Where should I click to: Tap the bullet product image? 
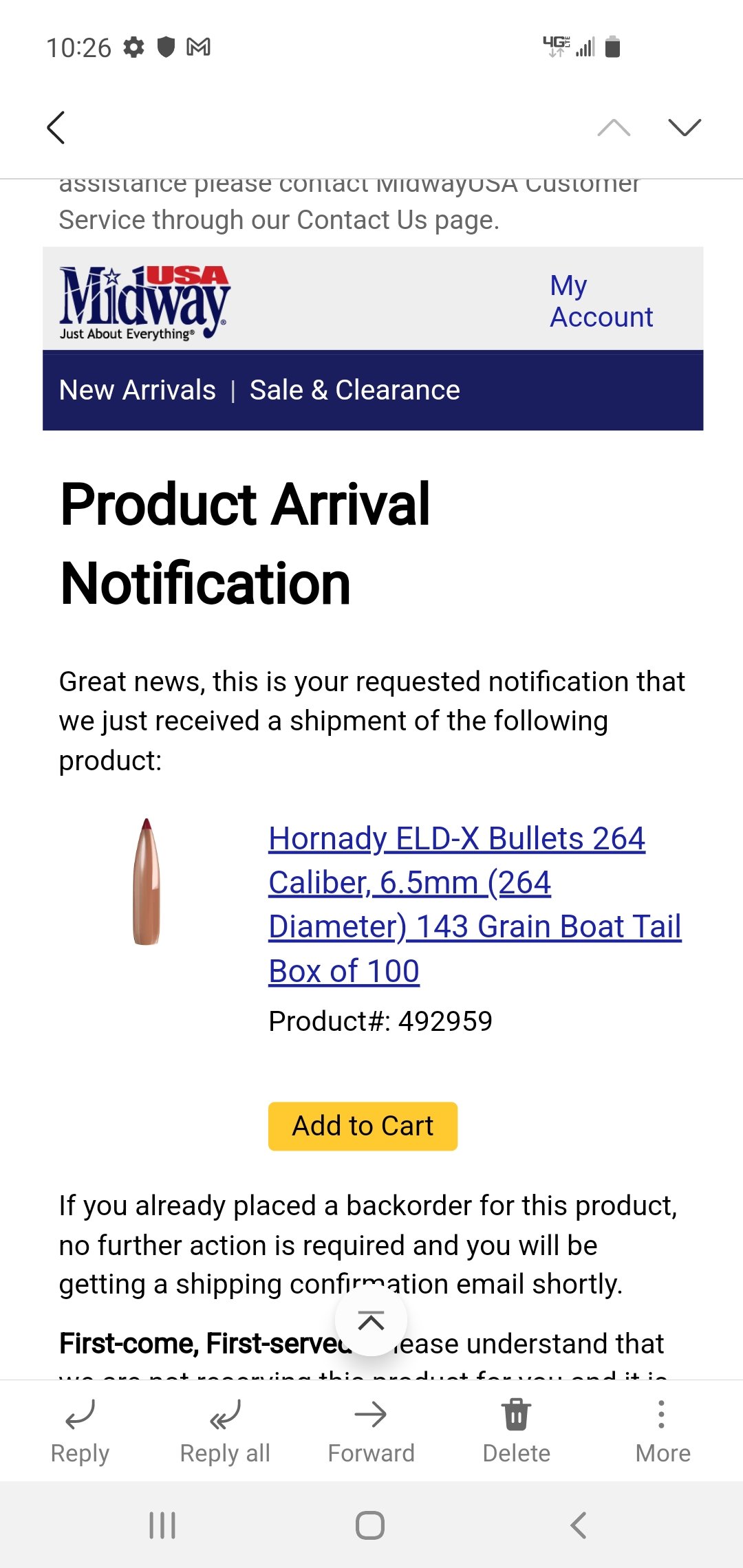147,882
